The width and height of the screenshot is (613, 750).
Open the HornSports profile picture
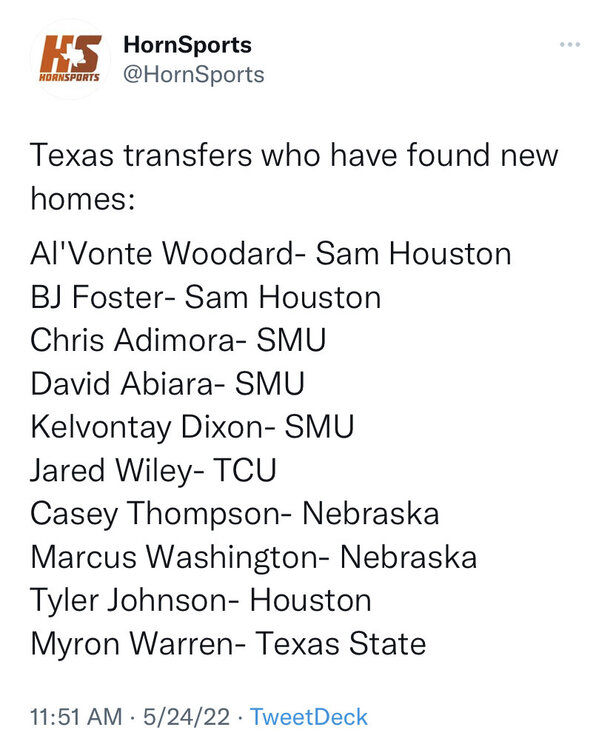pyautogui.click(x=69, y=61)
